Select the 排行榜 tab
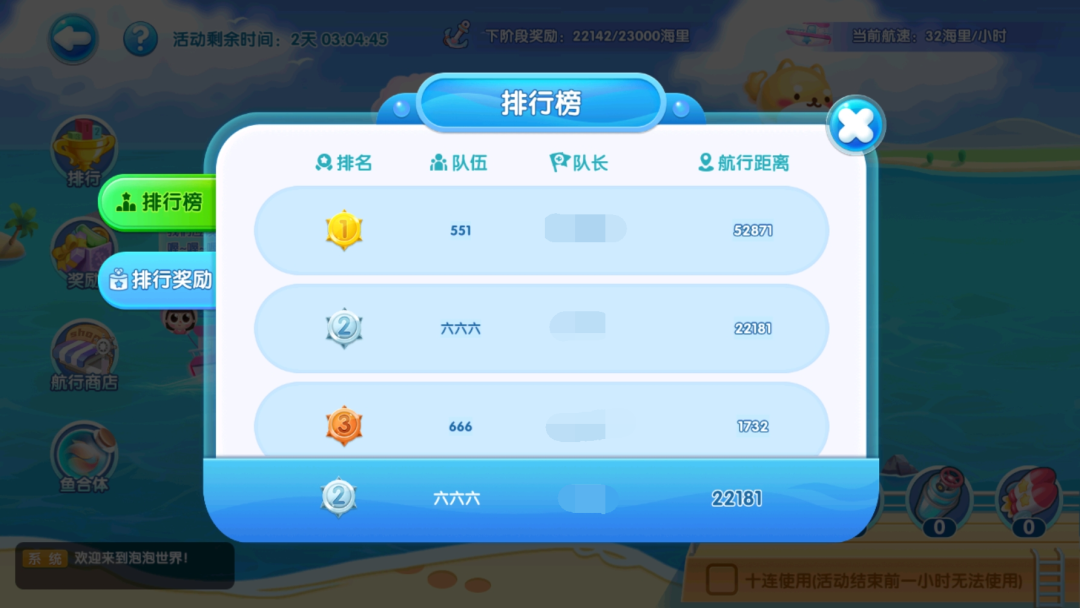 [x=160, y=202]
